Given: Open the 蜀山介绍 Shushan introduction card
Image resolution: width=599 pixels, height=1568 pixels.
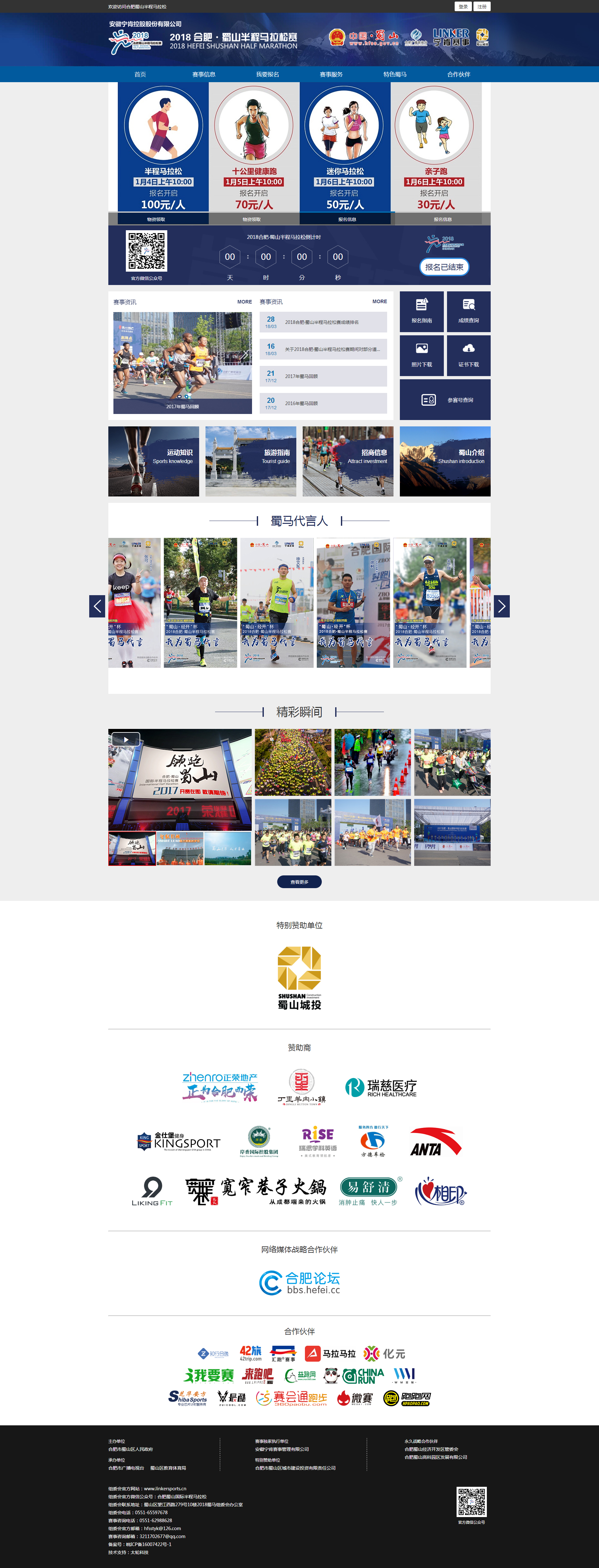Looking at the screenshot, I should [445, 461].
